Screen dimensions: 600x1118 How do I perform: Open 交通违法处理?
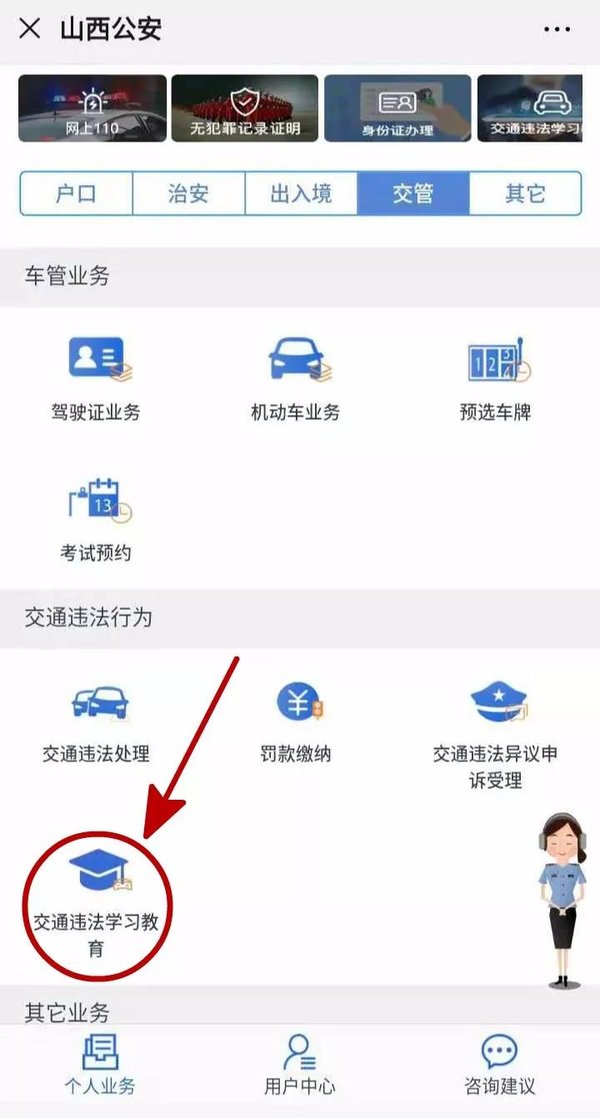(x=96, y=720)
